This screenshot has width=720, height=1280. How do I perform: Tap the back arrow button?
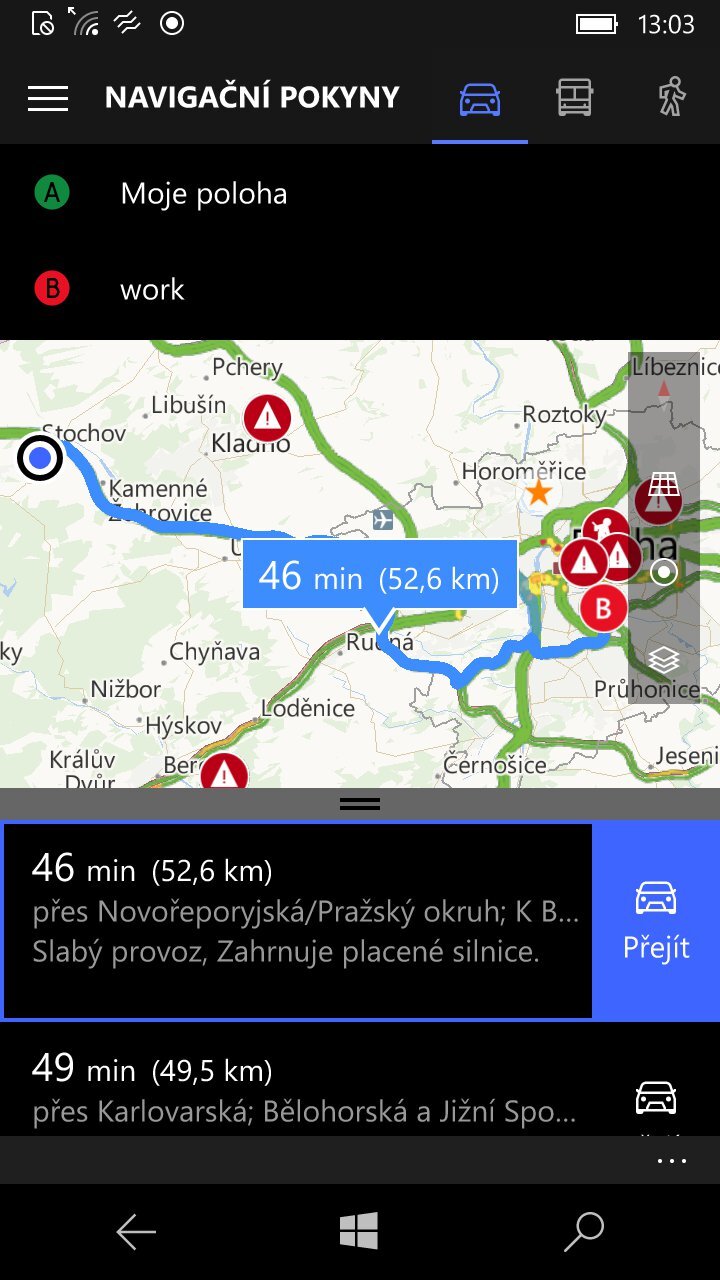pos(137,1232)
